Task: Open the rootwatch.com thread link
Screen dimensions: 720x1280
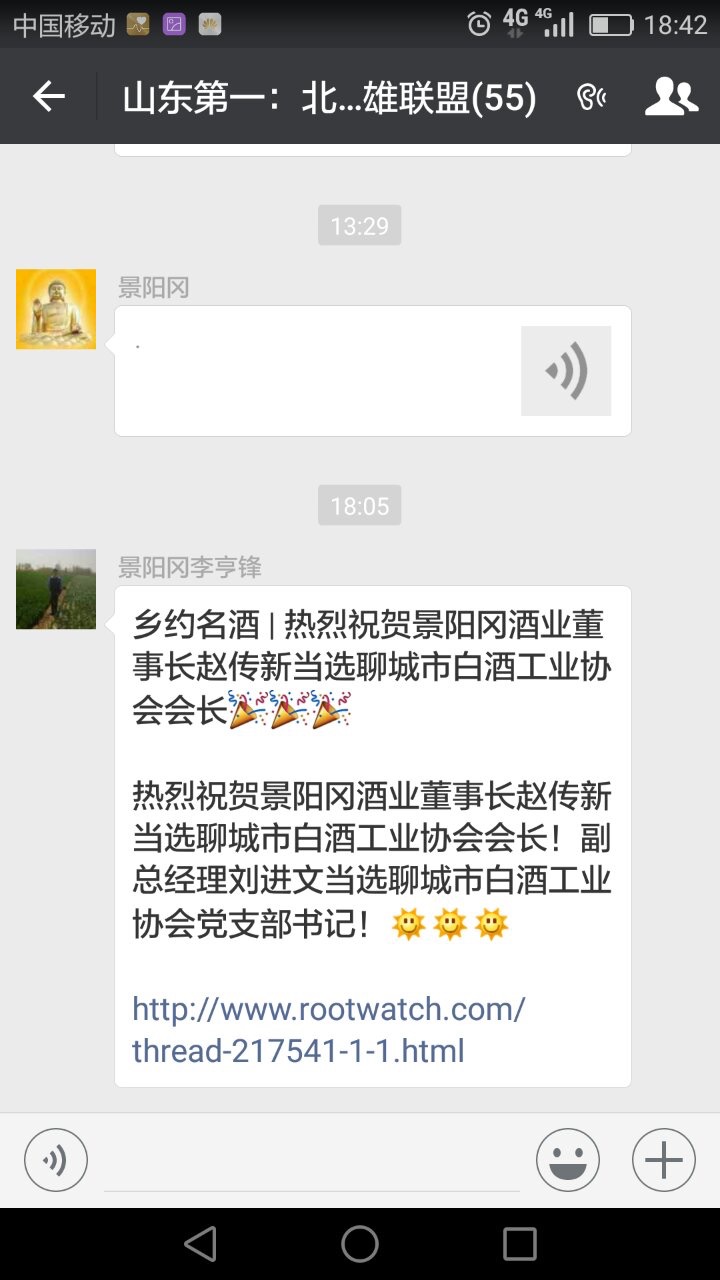Action: coord(328,1029)
